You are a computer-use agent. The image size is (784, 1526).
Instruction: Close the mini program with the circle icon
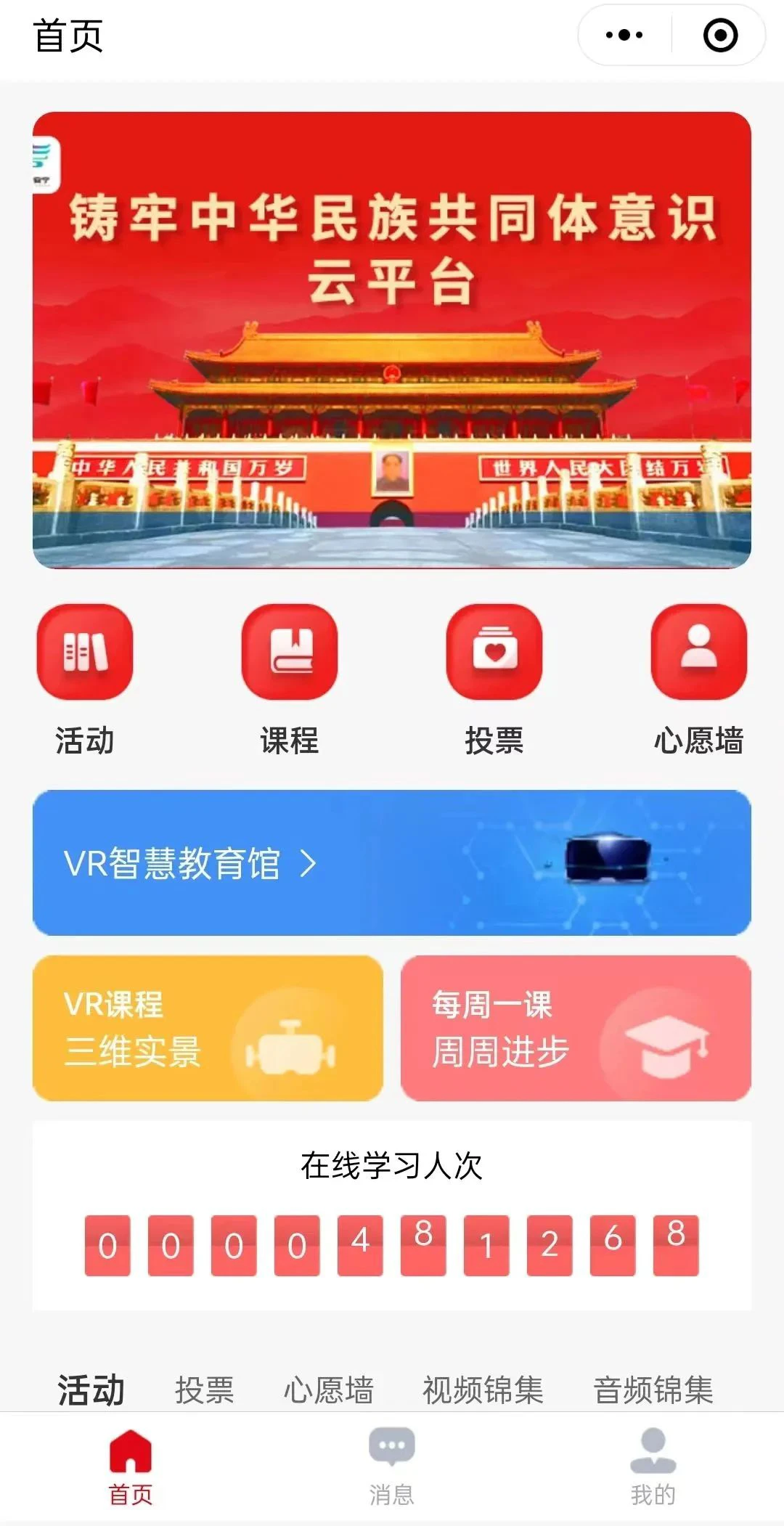point(720,35)
